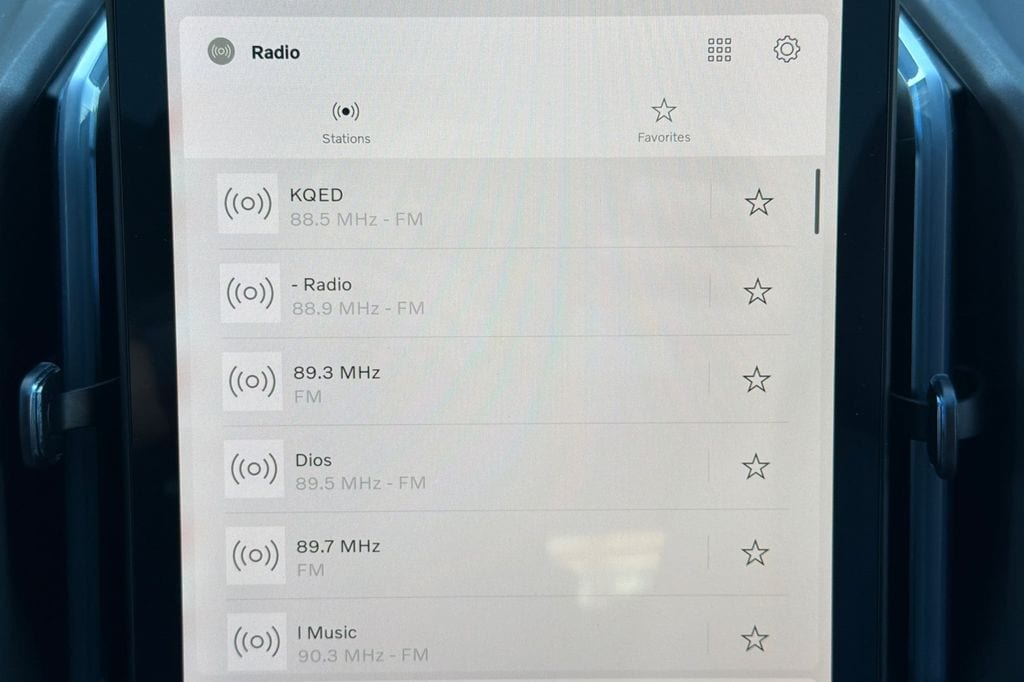The height and width of the screenshot is (682, 1024).
Task: Tune to KQED 88.5 MHz
Action: 464,204
